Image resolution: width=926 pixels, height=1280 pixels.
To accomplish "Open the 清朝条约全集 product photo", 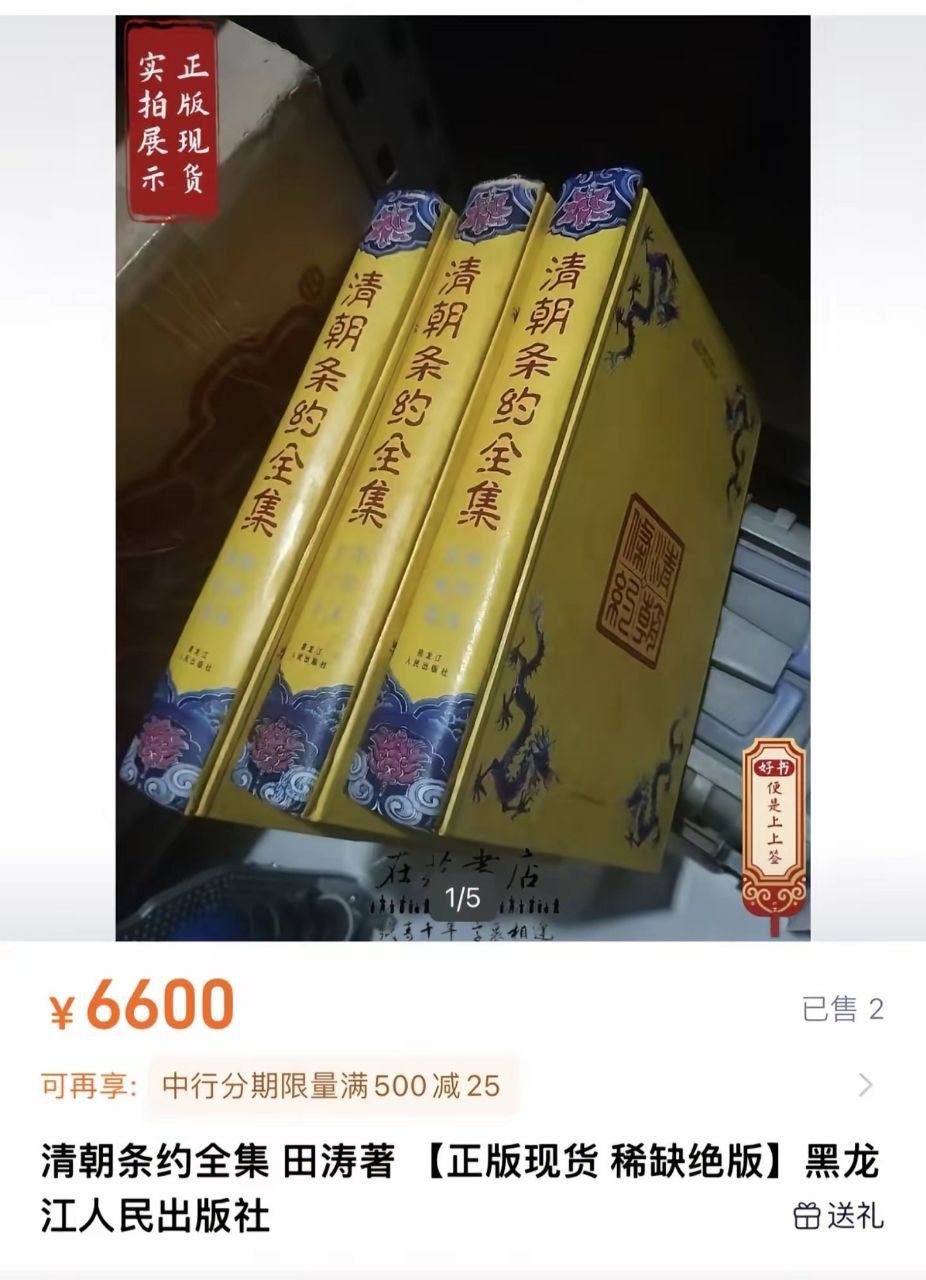I will (462, 478).
